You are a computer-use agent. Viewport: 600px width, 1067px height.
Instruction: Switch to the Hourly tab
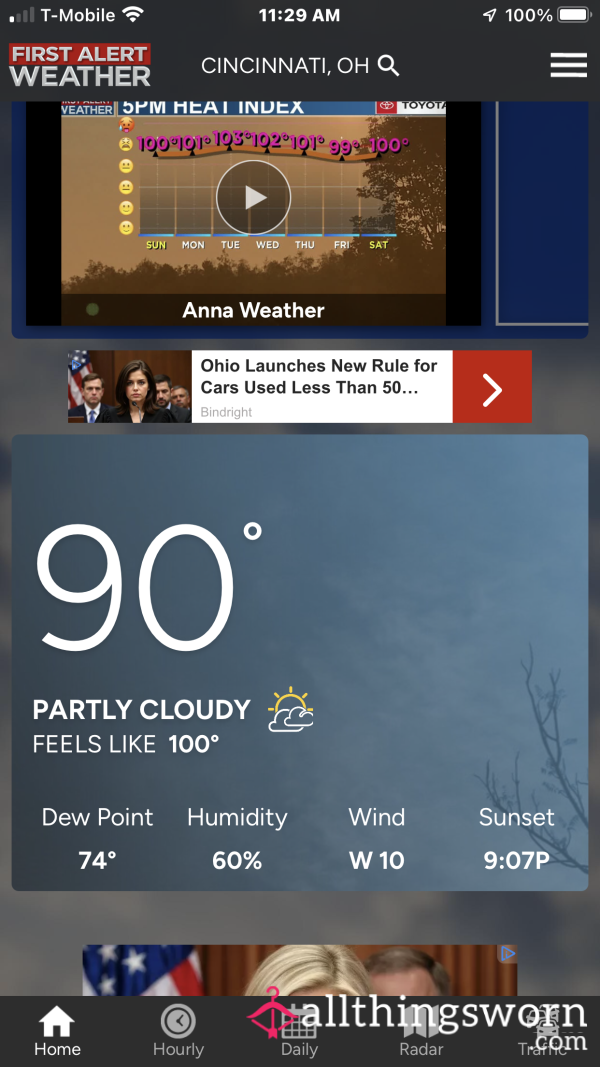click(178, 1031)
